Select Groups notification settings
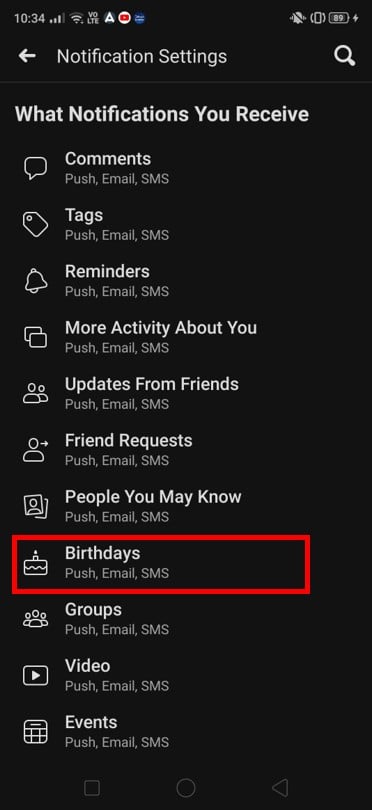Screen dimensions: 372x810 point(186,618)
